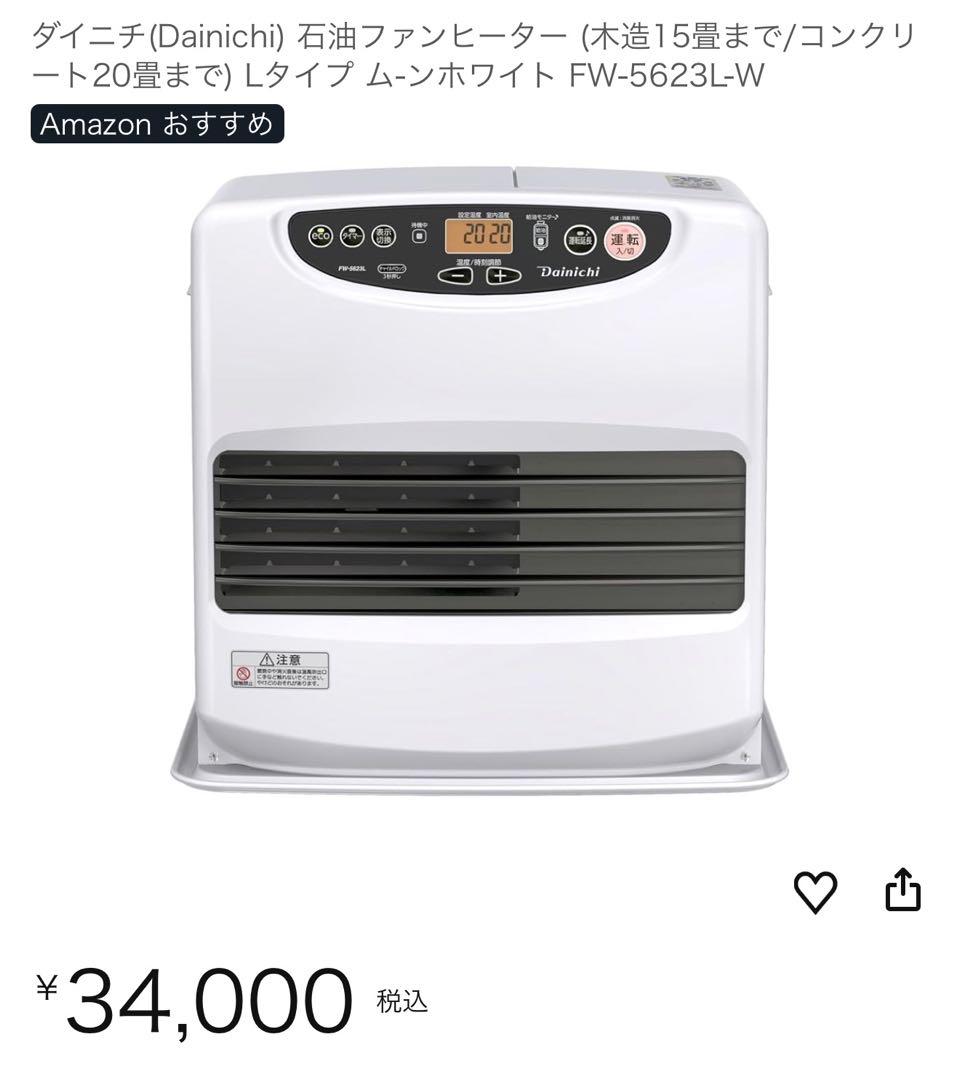This screenshot has height=1080, width=960.
Task: Expand the 温度/時刻調節 adjustment controls
Action: 476,273
